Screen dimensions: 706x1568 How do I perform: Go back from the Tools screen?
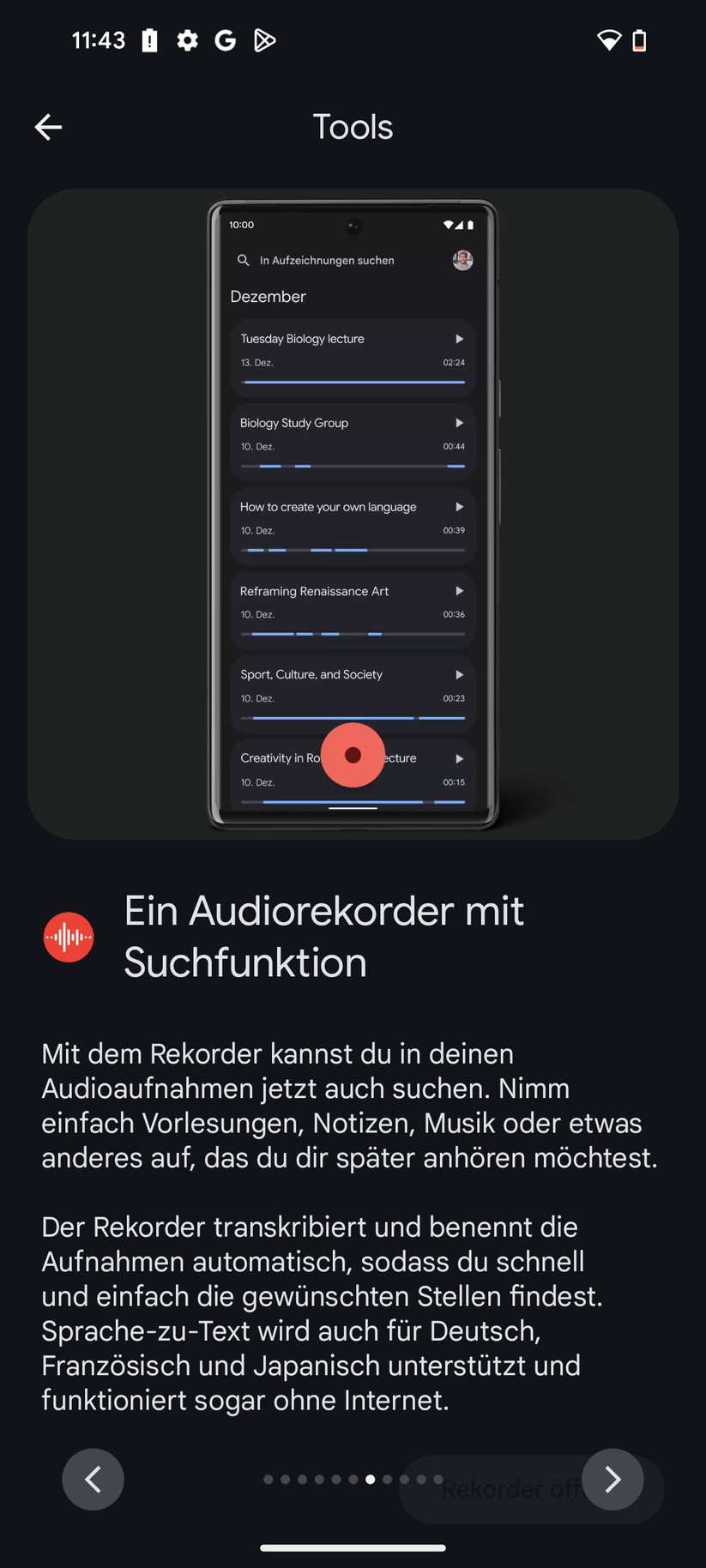click(48, 127)
